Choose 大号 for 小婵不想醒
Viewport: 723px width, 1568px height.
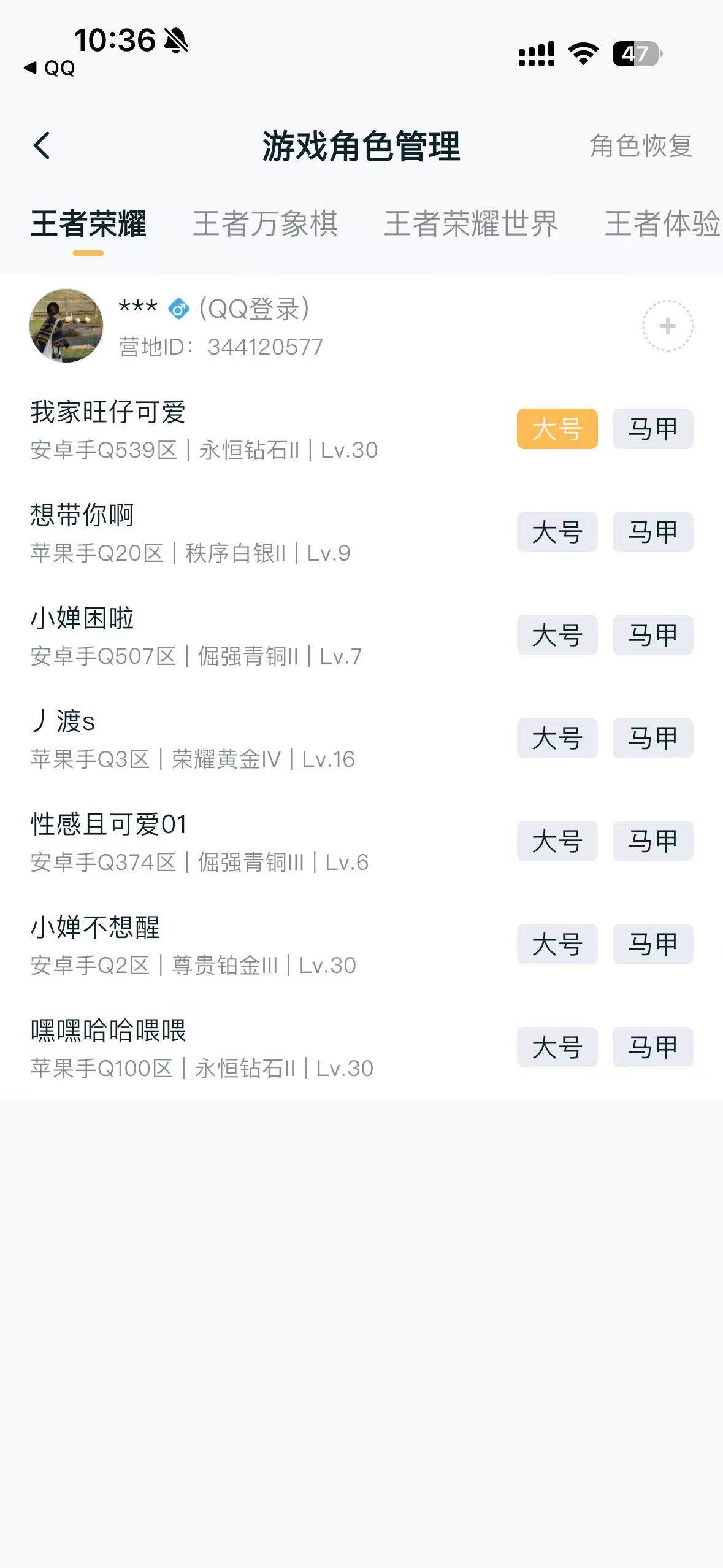557,944
